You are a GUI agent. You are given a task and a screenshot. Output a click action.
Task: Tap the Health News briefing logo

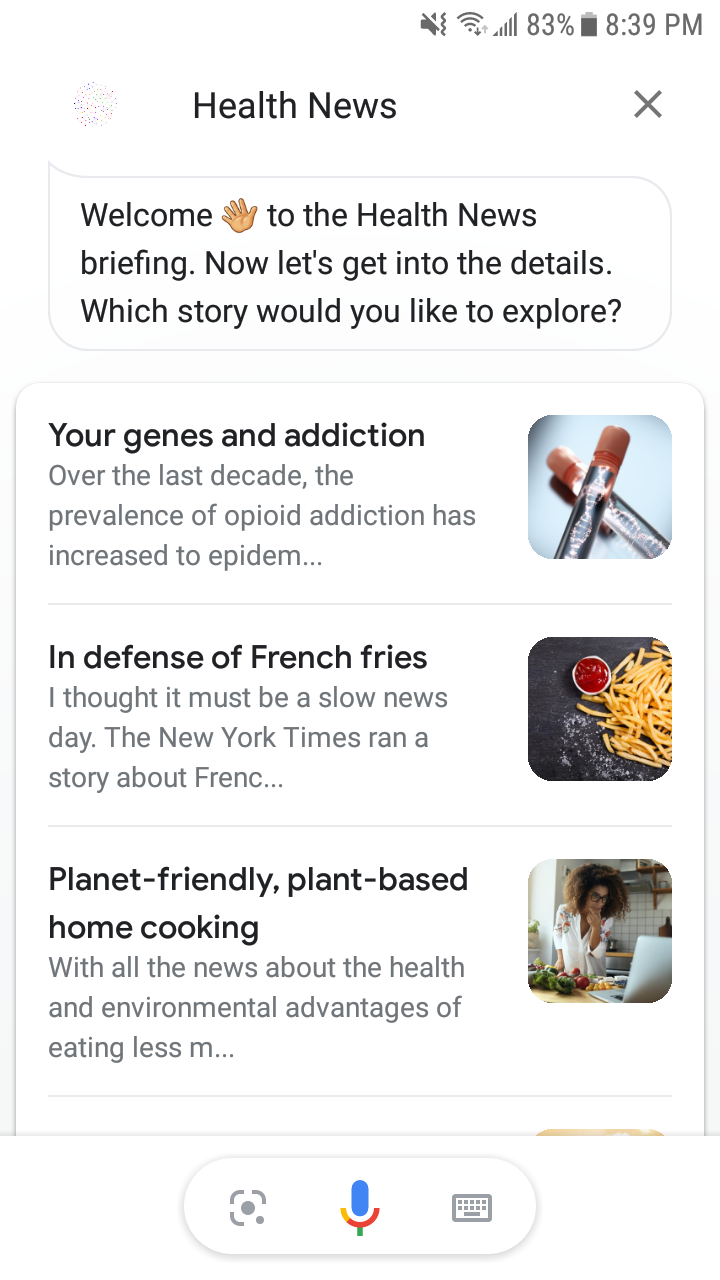pos(95,104)
